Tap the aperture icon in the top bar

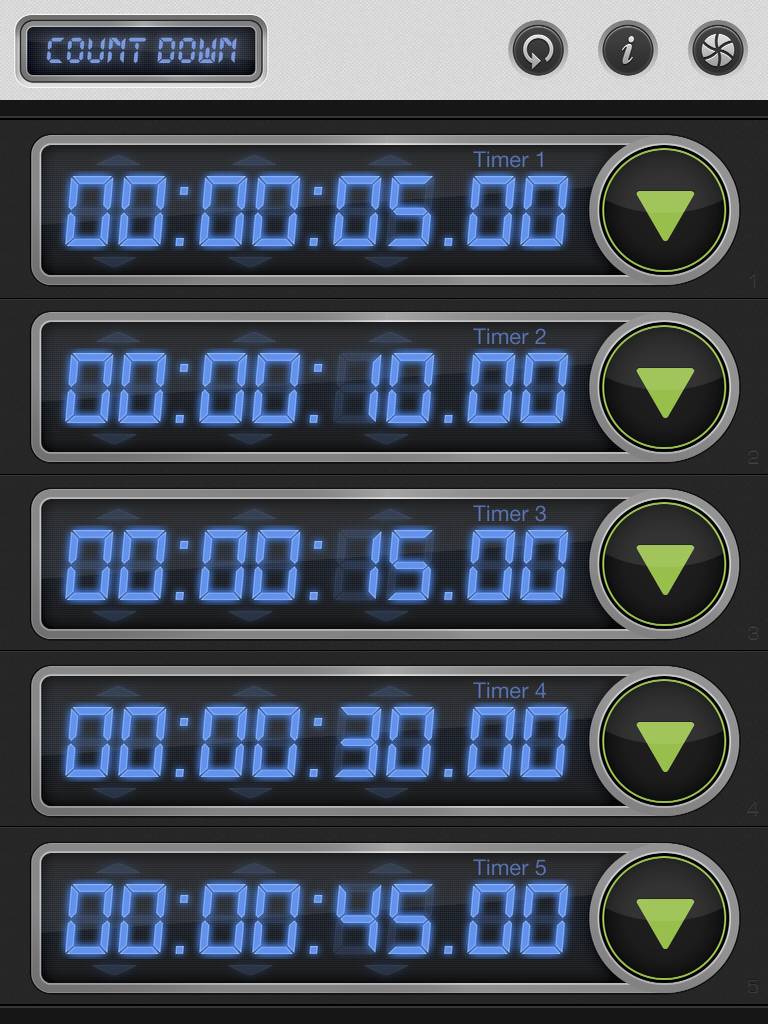tap(717, 50)
